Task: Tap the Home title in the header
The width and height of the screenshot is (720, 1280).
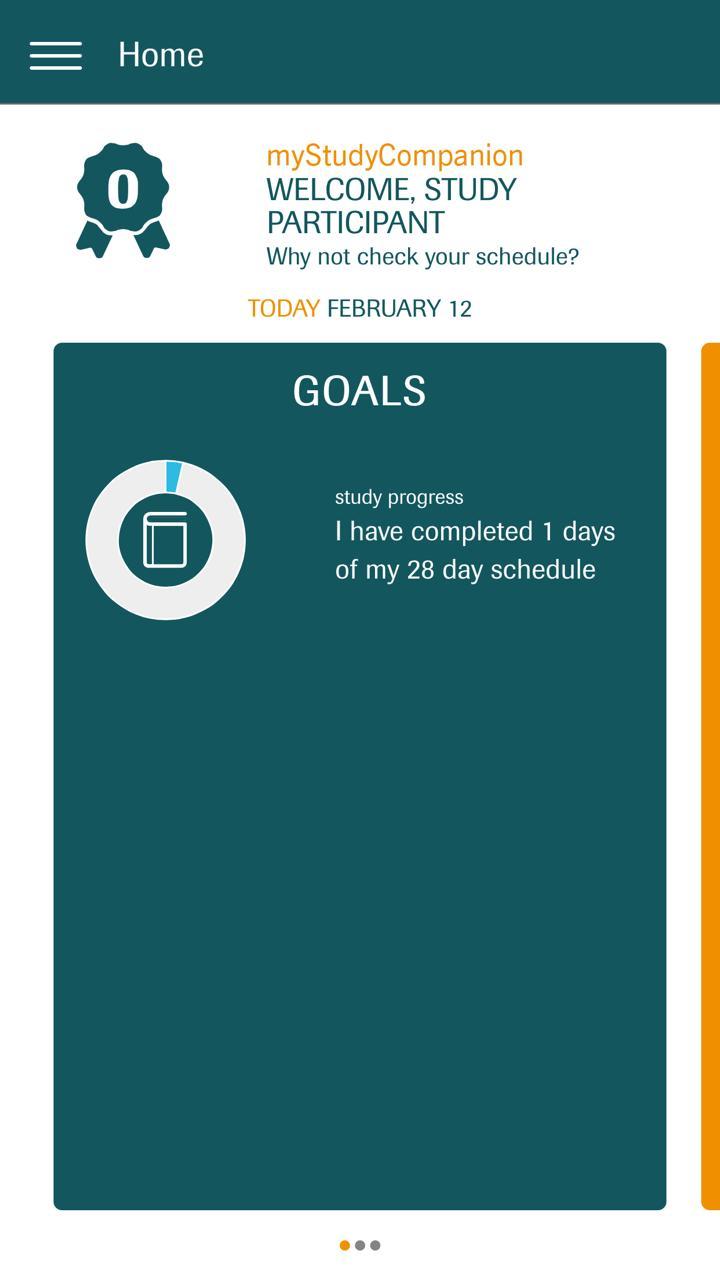Action: (160, 55)
